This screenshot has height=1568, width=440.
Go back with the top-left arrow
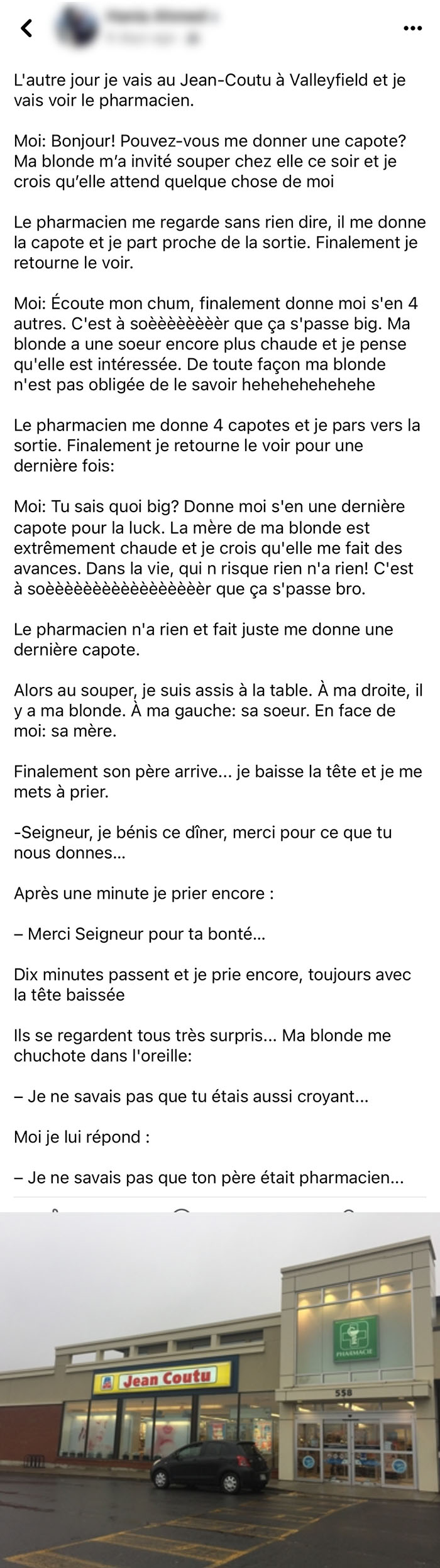(x=26, y=28)
